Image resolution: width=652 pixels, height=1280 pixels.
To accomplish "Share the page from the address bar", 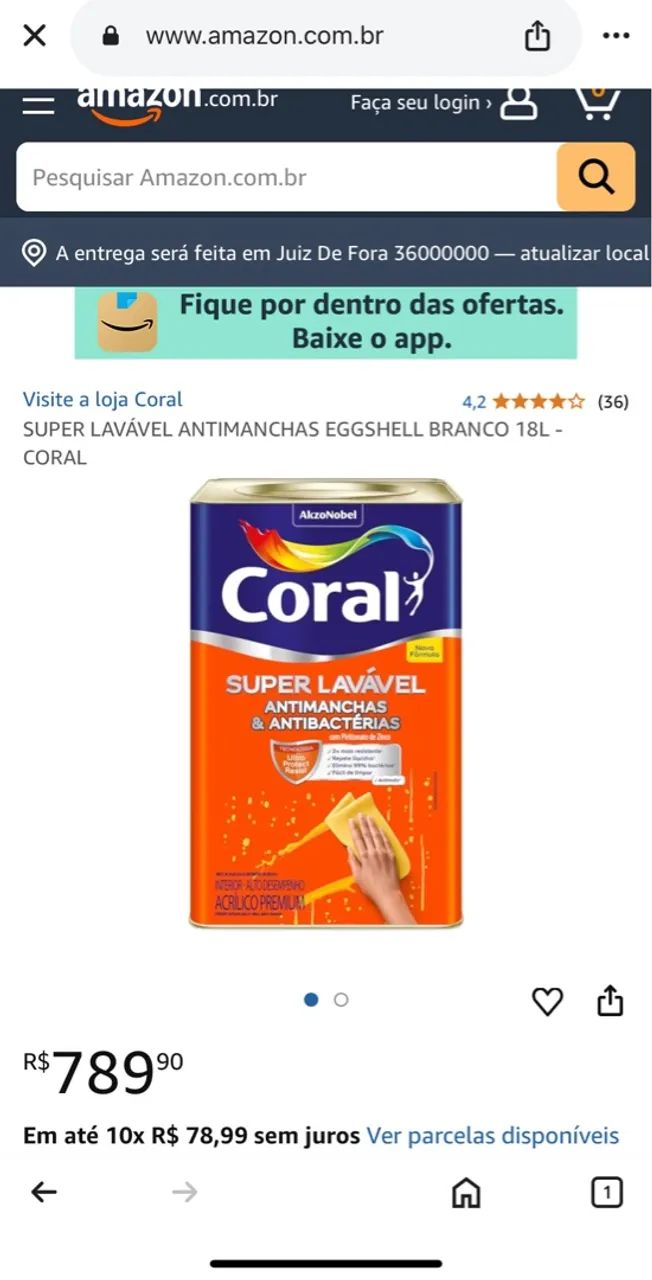I will [x=537, y=37].
